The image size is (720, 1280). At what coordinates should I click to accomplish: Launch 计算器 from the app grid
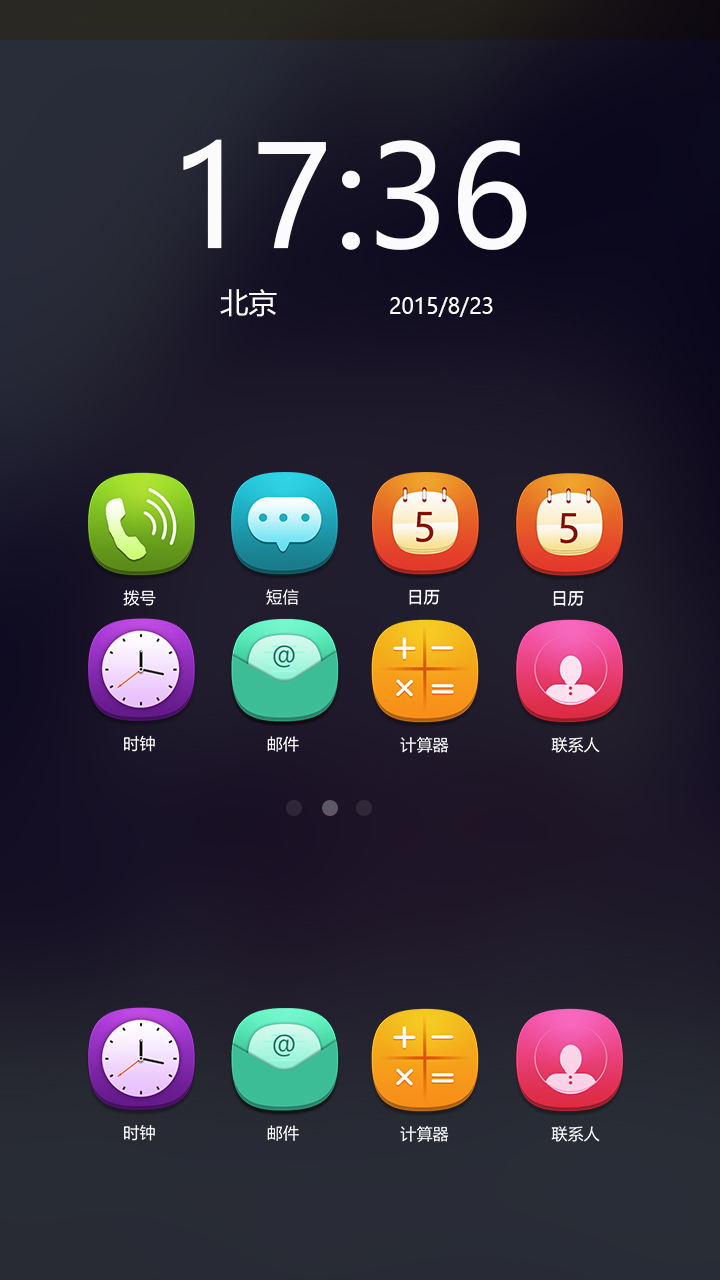pyautogui.click(x=424, y=669)
